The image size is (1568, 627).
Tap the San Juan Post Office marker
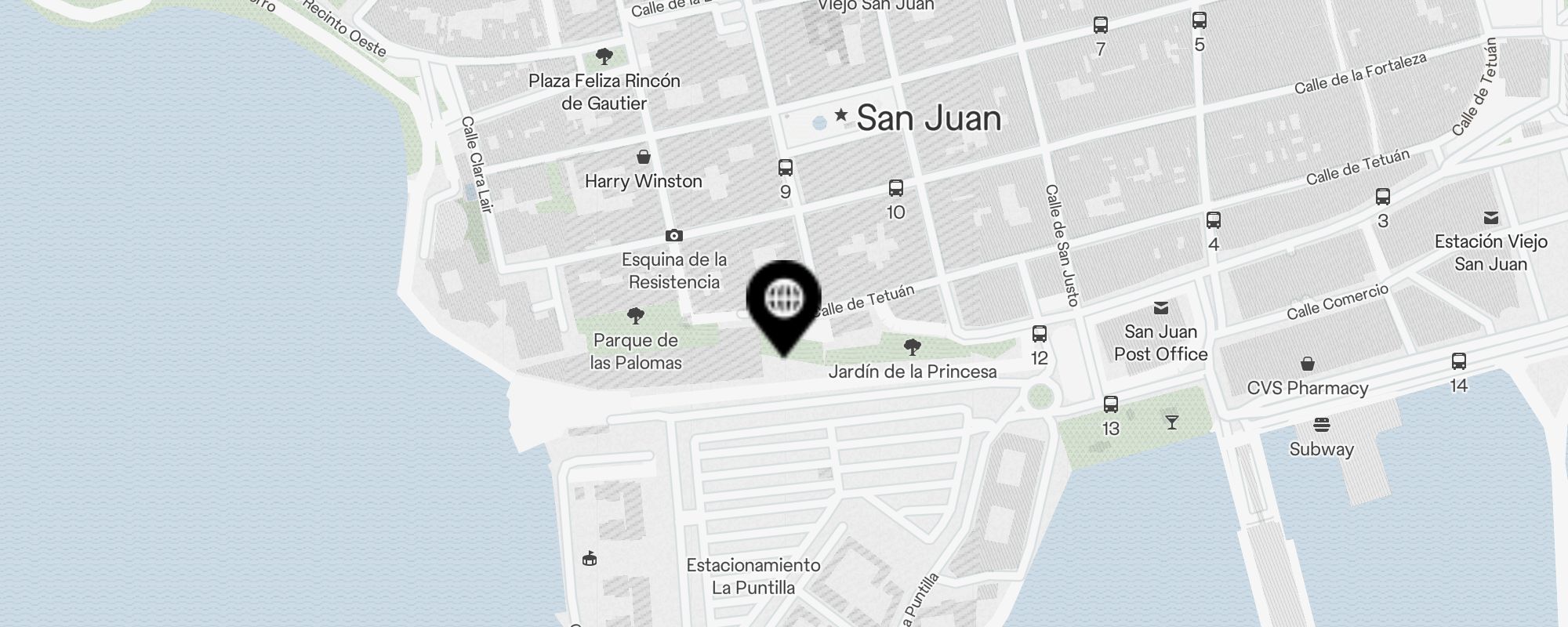coord(1160,308)
